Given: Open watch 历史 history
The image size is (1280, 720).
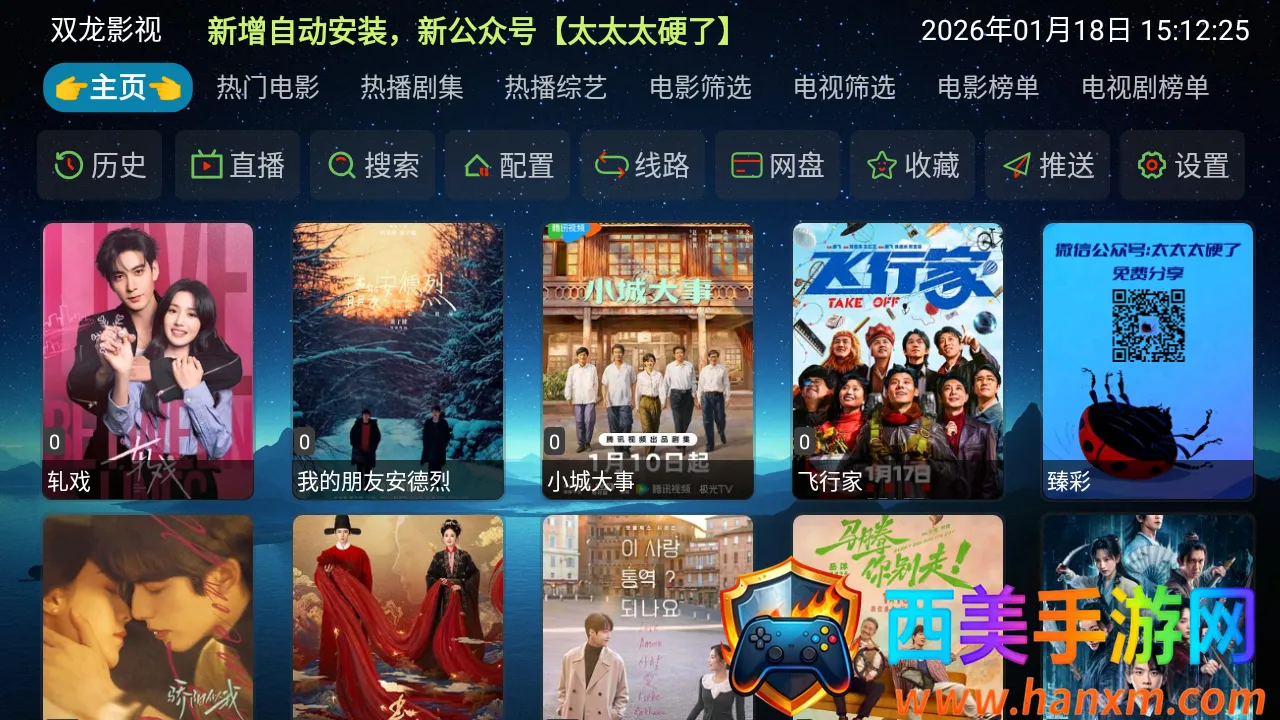Looking at the screenshot, I should [100, 165].
